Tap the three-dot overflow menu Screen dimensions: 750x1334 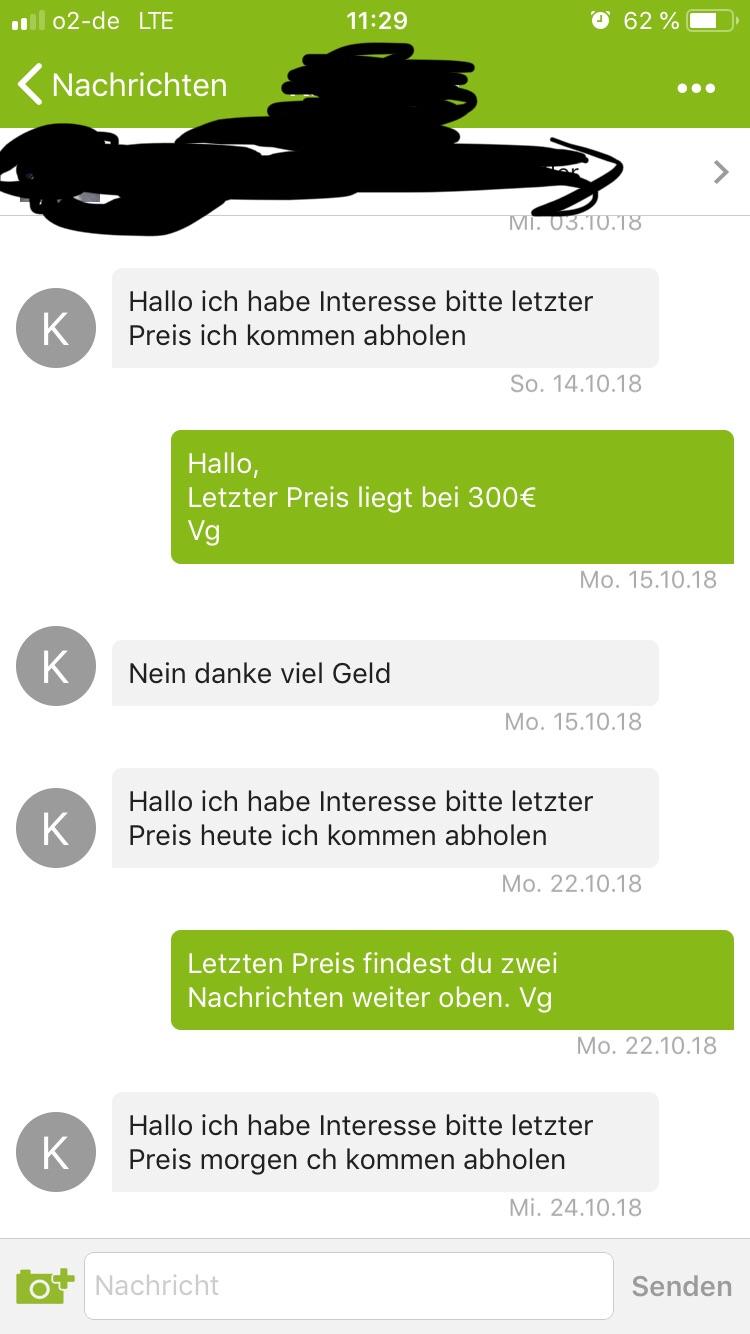[697, 87]
